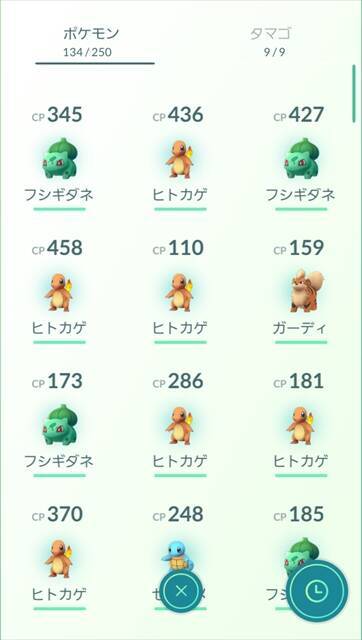This screenshot has width=362, height=640.
Task: Open the CP 345 フシギダネ
Action: pyautogui.click(x=59, y=158)
